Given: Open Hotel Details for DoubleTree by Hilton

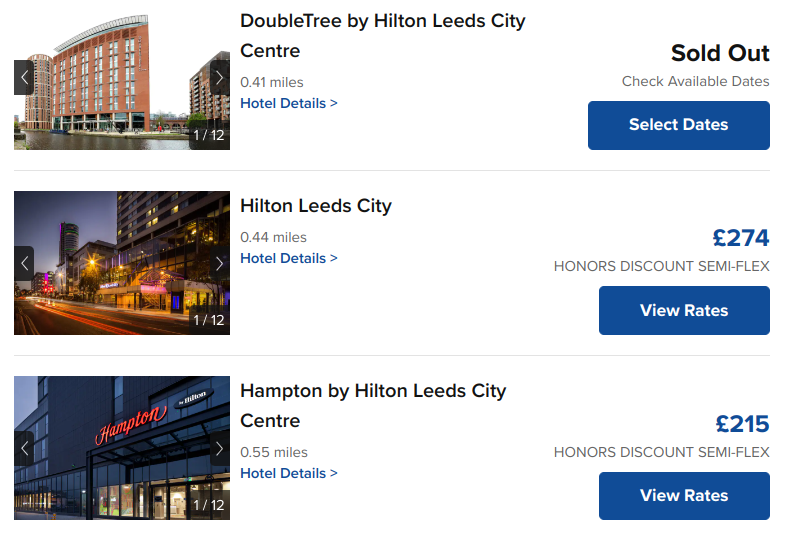Looking at the screenshot, I should (288, 103).
